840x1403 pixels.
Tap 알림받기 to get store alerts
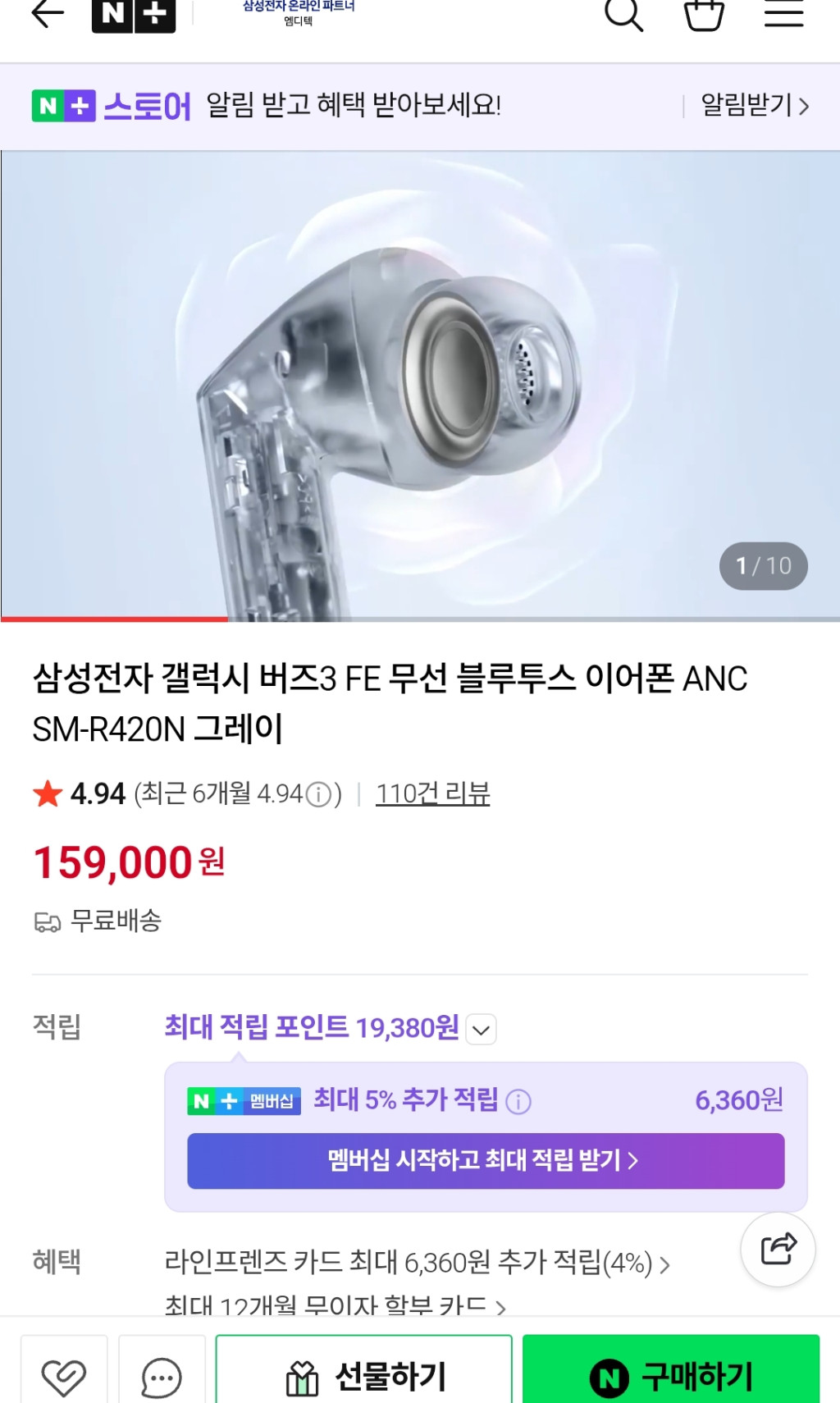(754, 106)
